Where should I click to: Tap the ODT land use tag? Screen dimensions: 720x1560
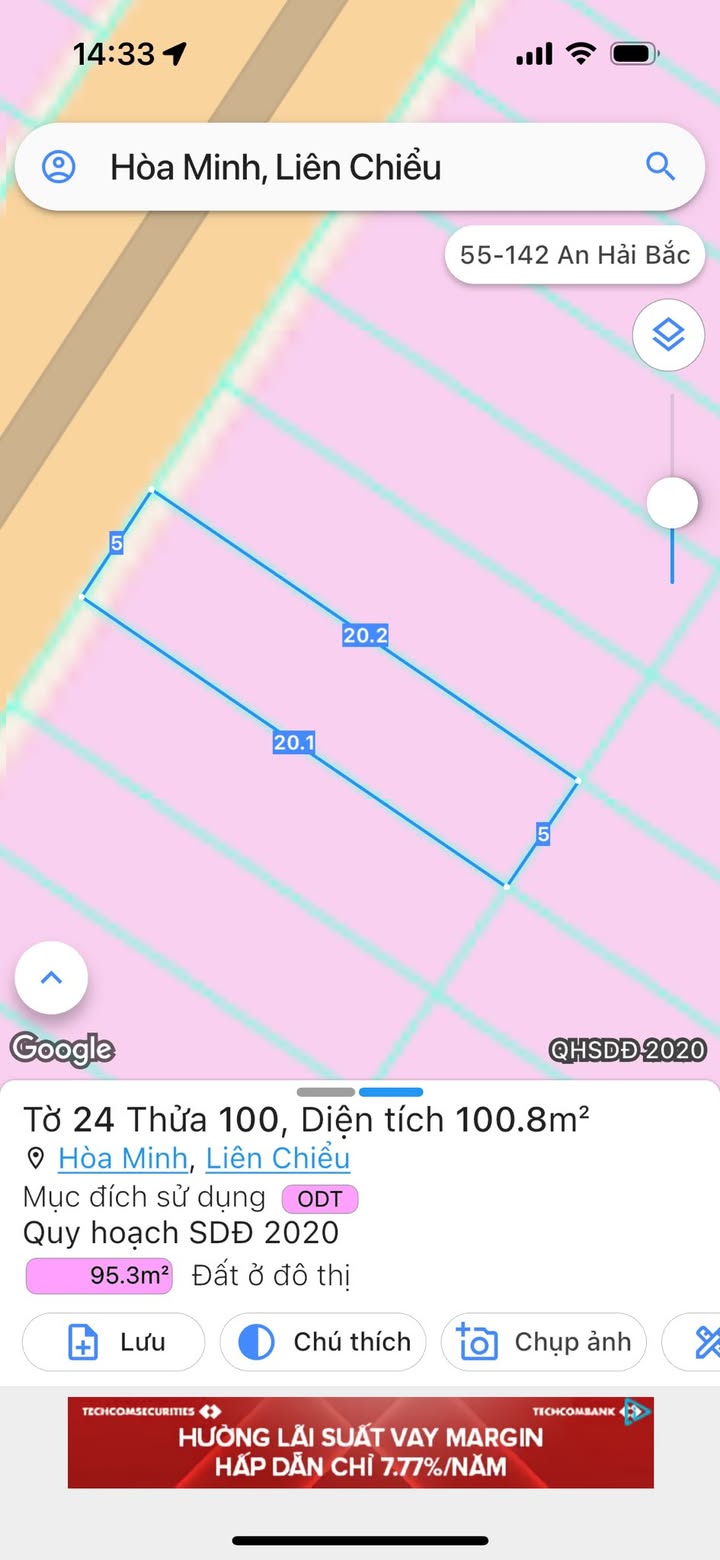coord(320,1199)
